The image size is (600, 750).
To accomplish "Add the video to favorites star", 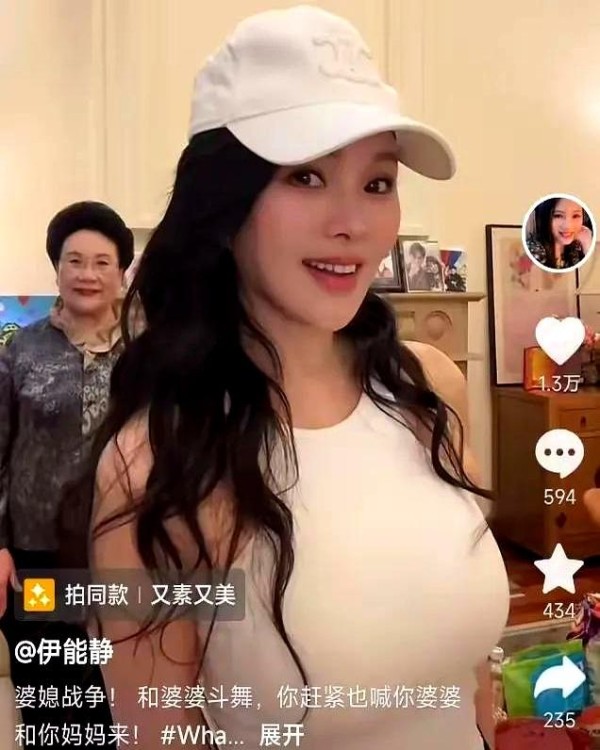I will (x=558, y=569).
